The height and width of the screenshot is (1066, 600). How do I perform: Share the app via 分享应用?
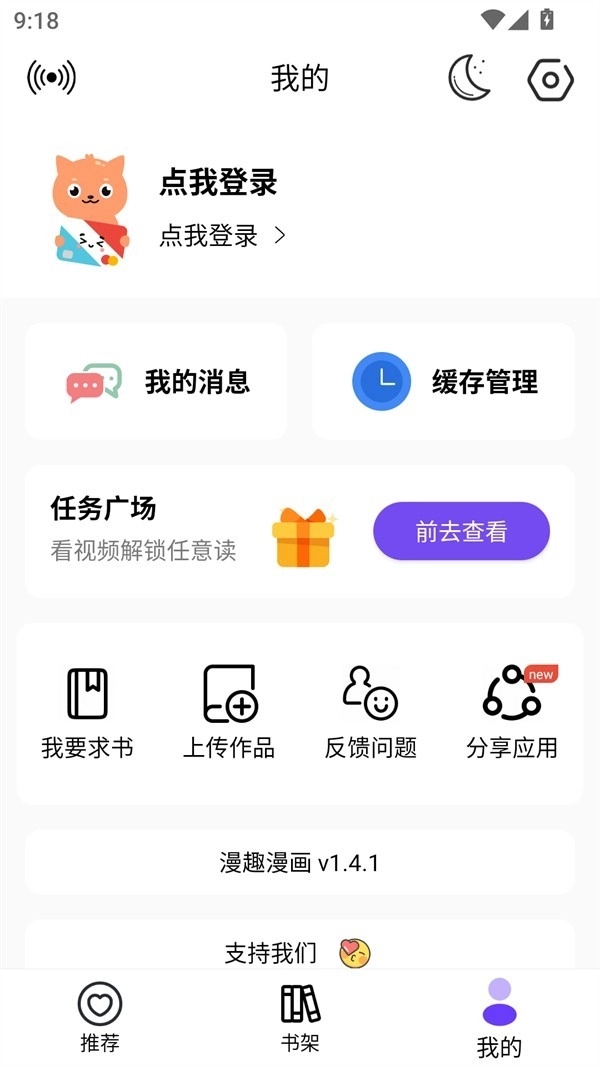click(x=512, y=713)
